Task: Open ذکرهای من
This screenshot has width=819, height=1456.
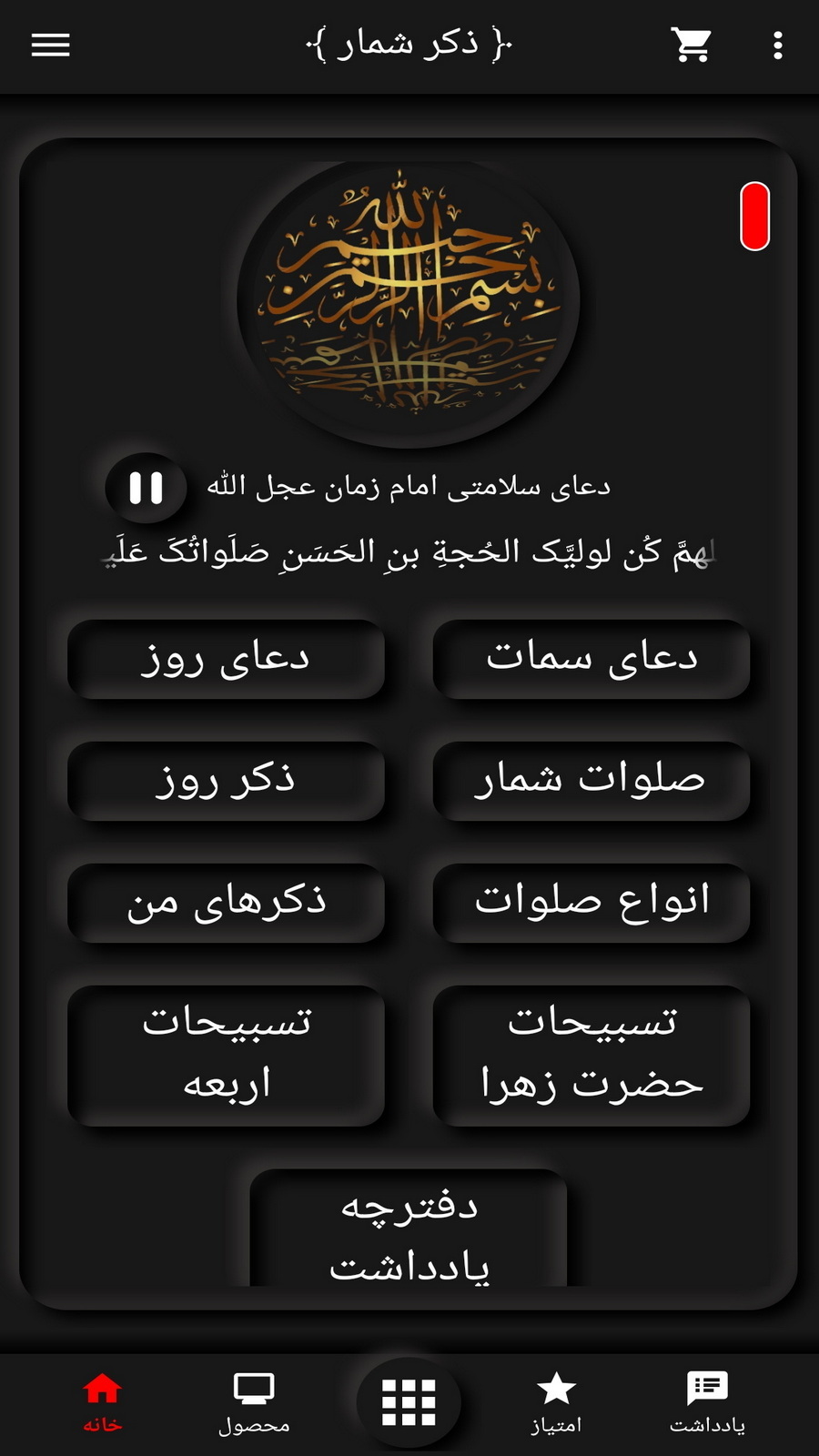Action: click(x=226, y=903)
